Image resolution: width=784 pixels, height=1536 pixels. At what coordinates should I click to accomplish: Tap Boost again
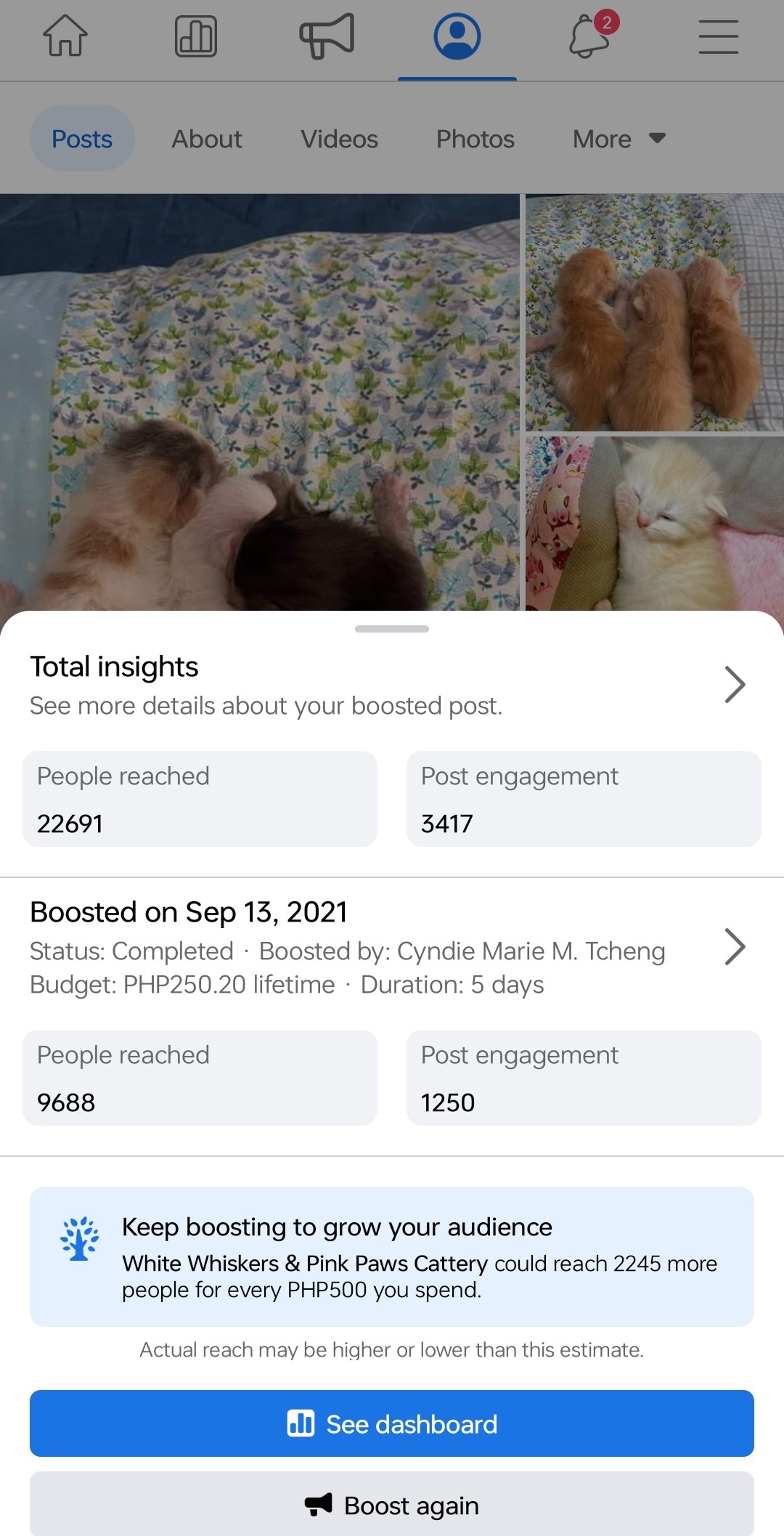pyautogui.click(x=392, y=1505)
